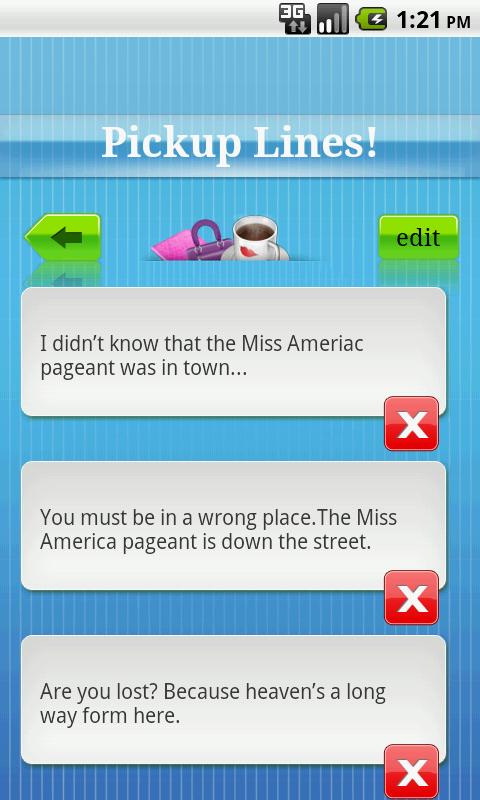The width and height of the screenshot is (480, 800).
Task: Open the 'I didn't know that the Miss Ameriac' card
Action: (234, 352)
